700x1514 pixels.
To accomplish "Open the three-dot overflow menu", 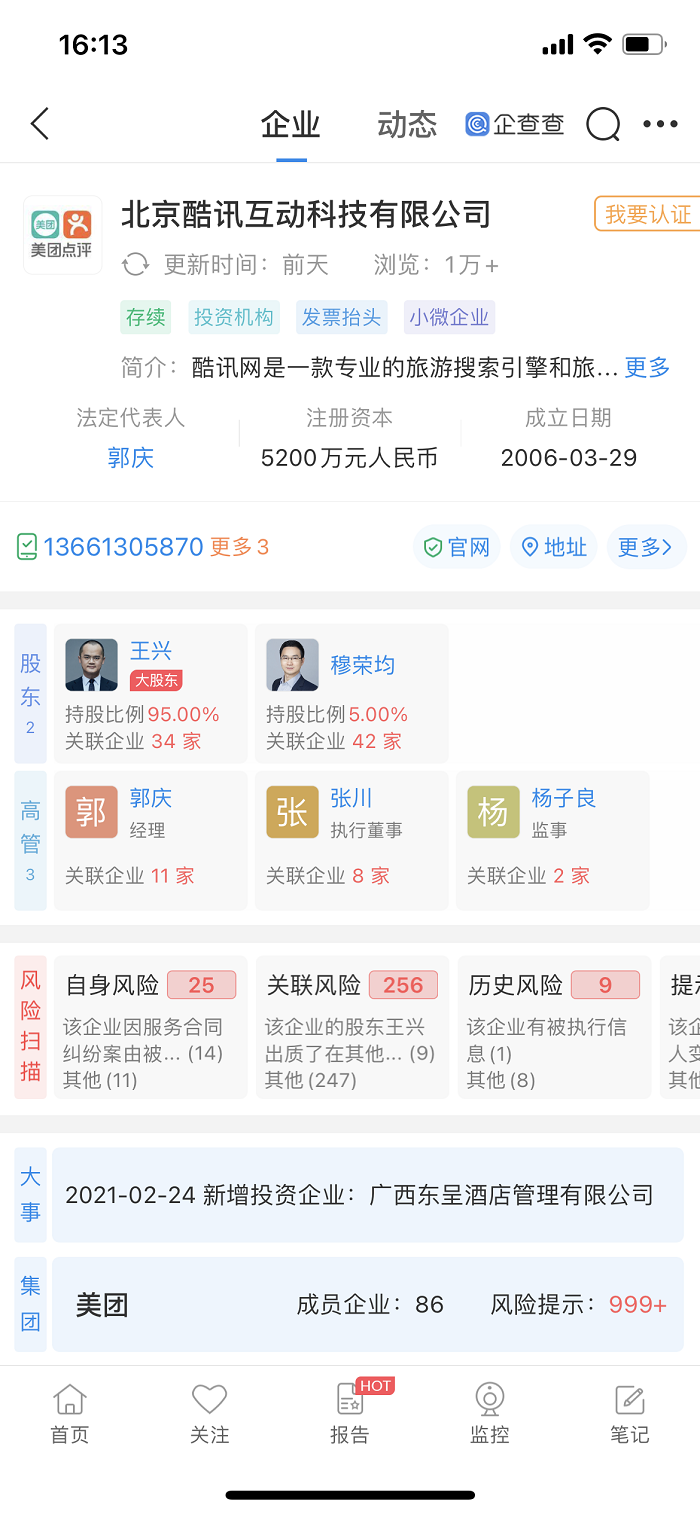I will click(660, 124).
